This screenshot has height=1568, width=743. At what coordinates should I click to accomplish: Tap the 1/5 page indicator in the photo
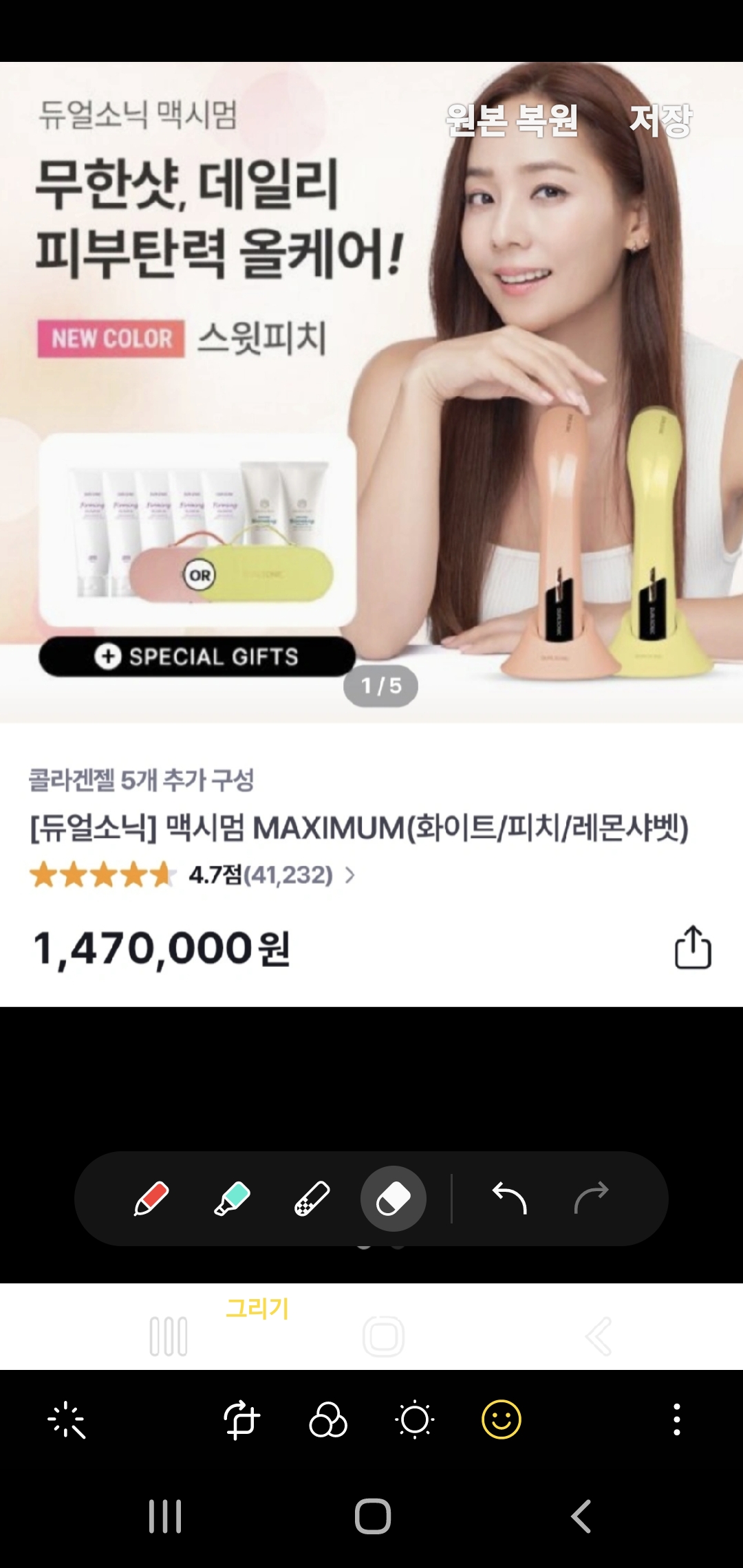(x=380, y=685)
